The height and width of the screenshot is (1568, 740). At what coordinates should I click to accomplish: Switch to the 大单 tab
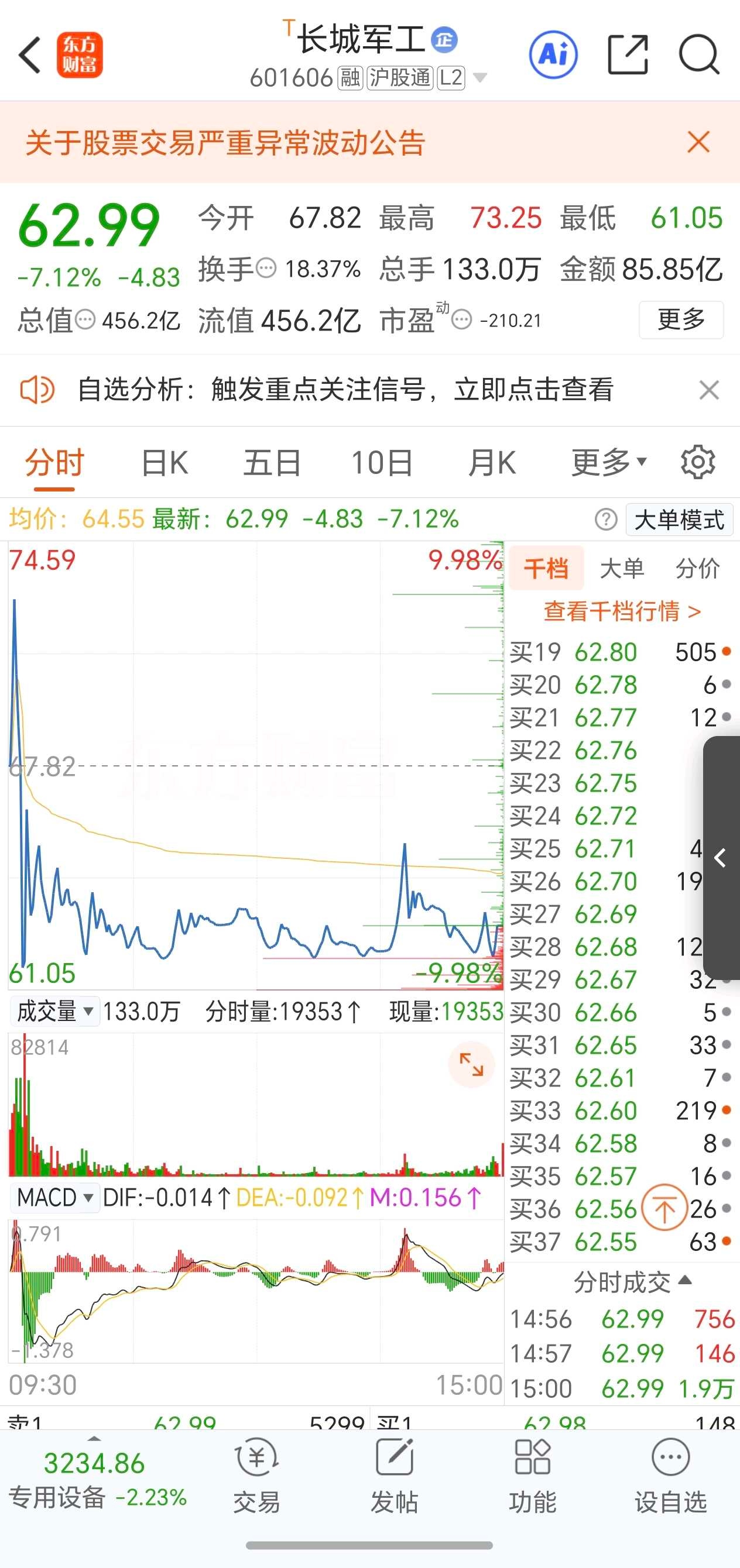click(622, 568)
